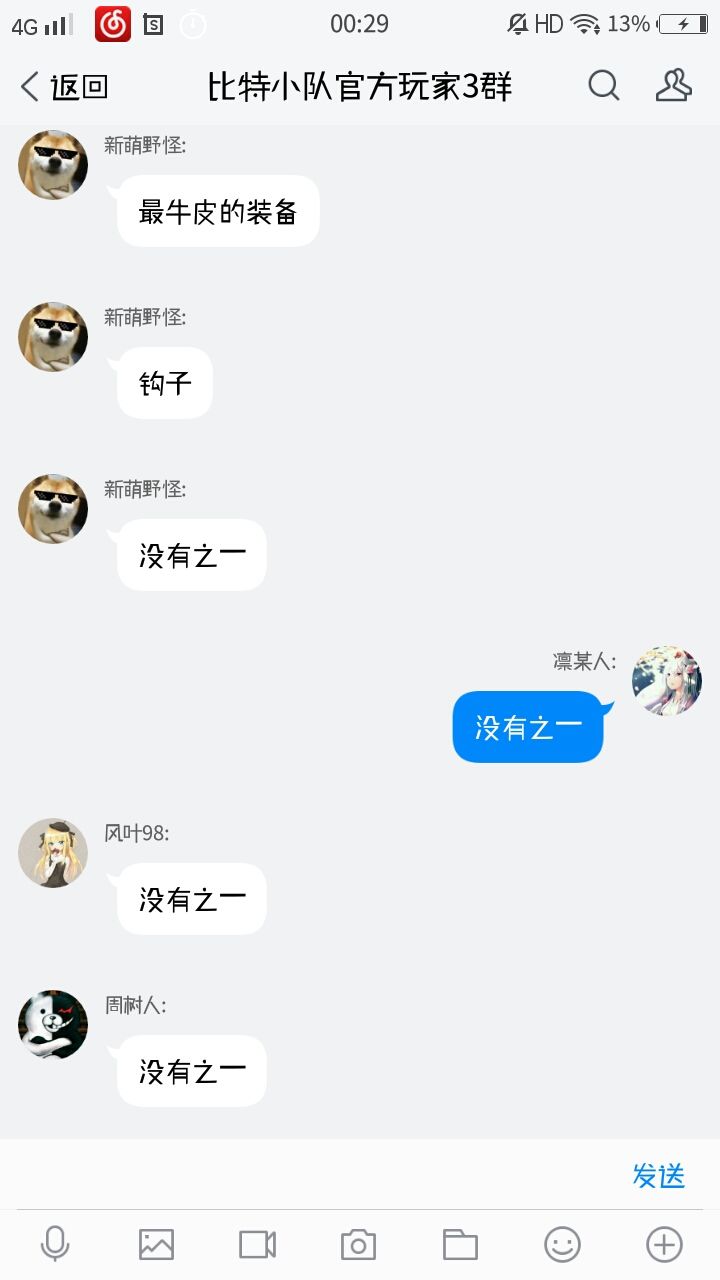Tap 风叶98's avatar
Image resolution: width=720 pixels, height=1280 pixels.
pyautogui.click(x=52, y=853)
